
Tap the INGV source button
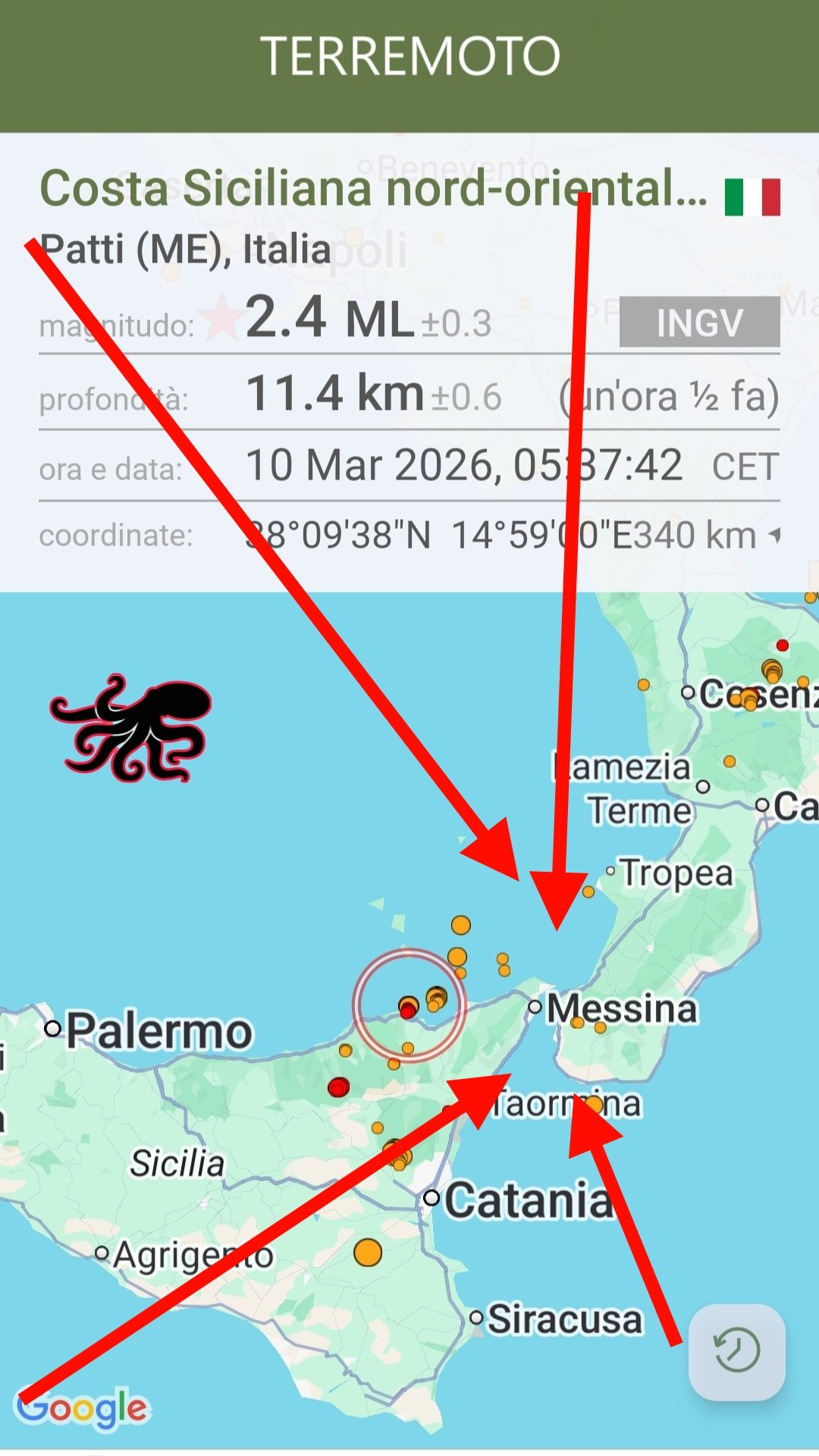tap(699, 322)
